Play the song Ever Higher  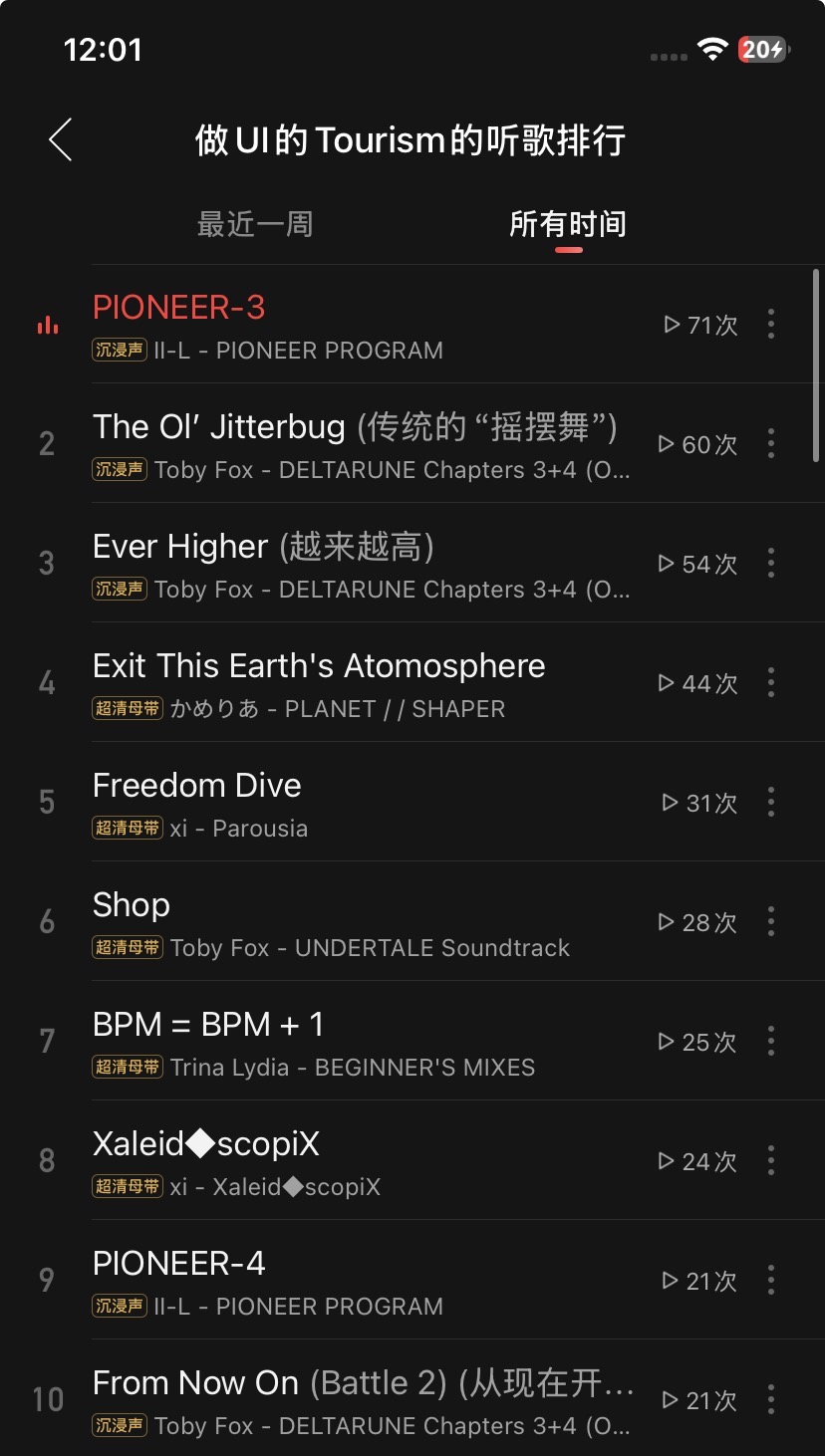(359, 564)
